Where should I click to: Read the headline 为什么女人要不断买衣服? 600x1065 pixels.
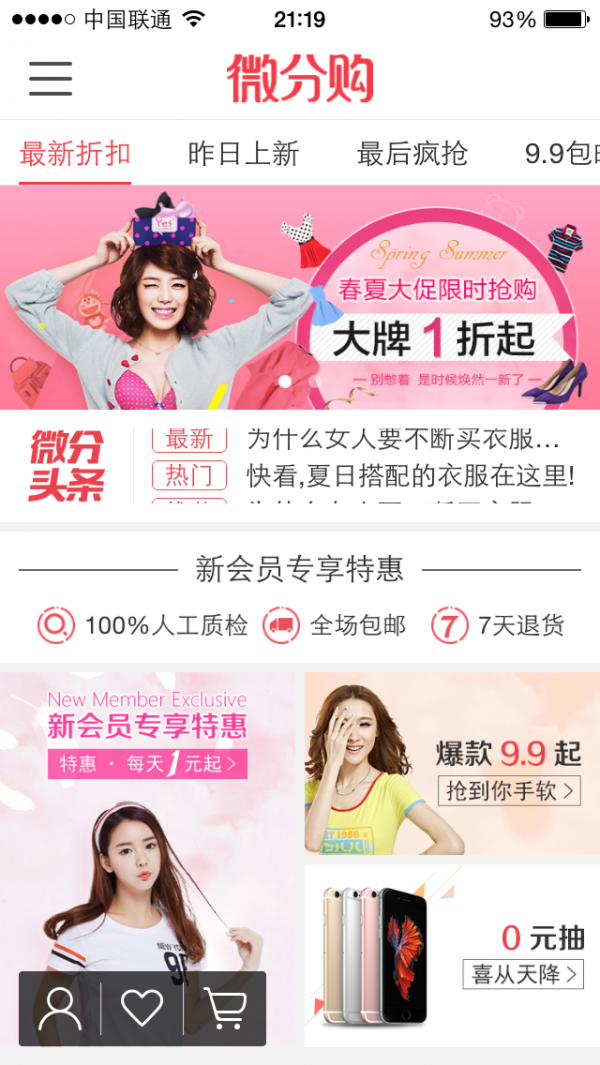403,439
